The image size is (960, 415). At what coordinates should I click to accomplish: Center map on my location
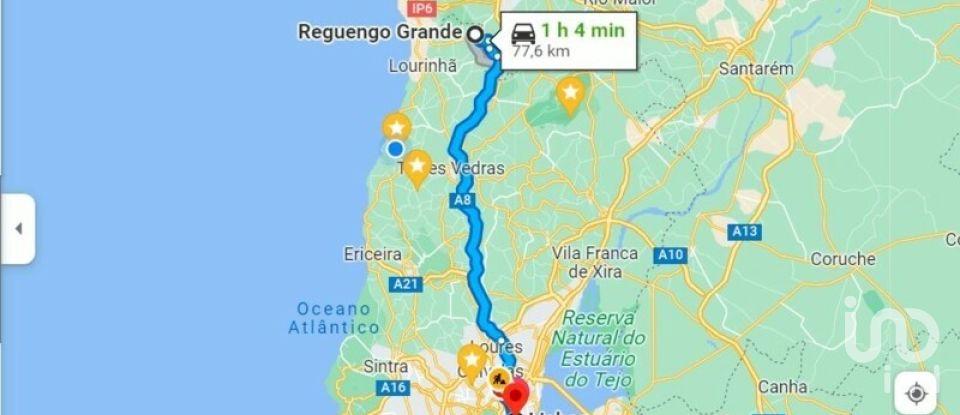coord(916,391)
